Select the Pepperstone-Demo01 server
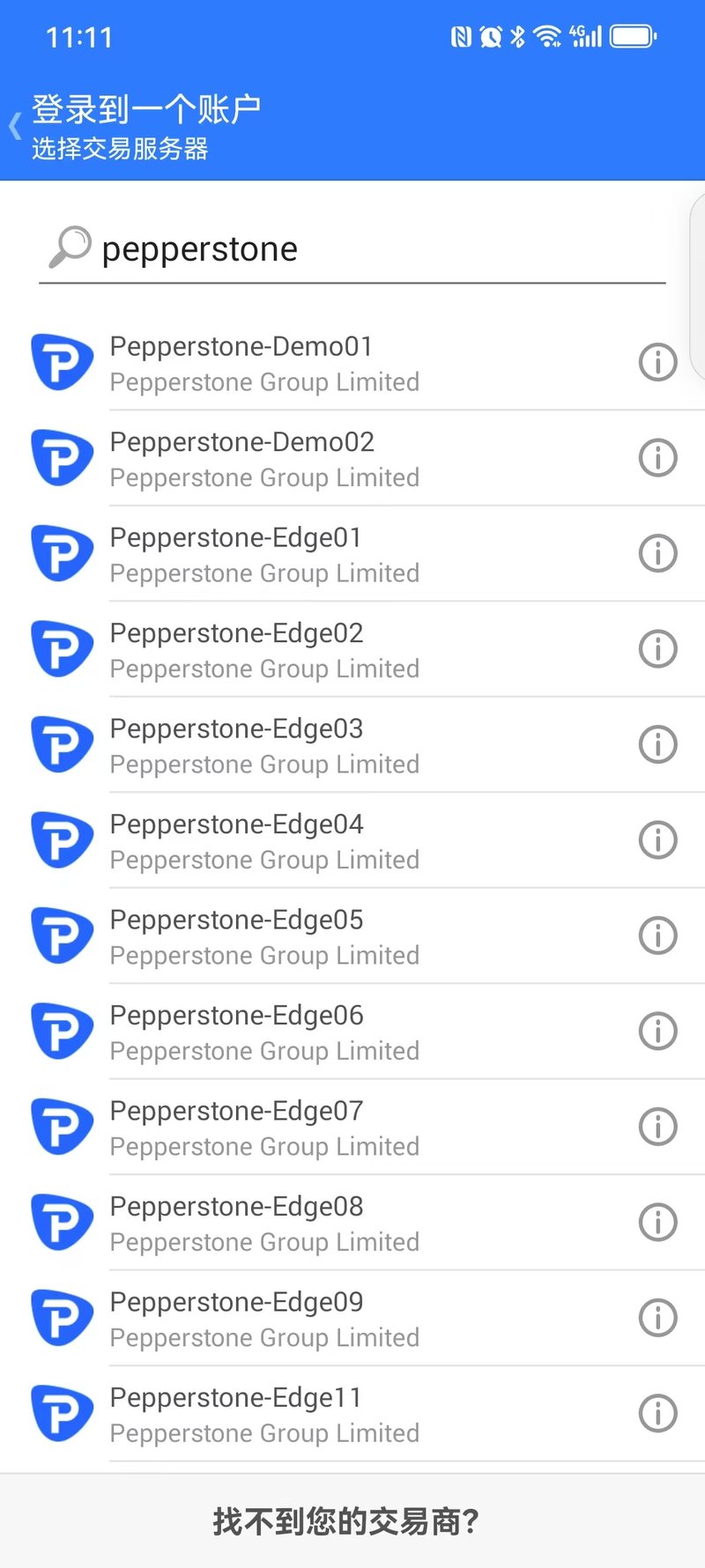The height and width of the screenshot is (1568, 705). click(264, 363)
